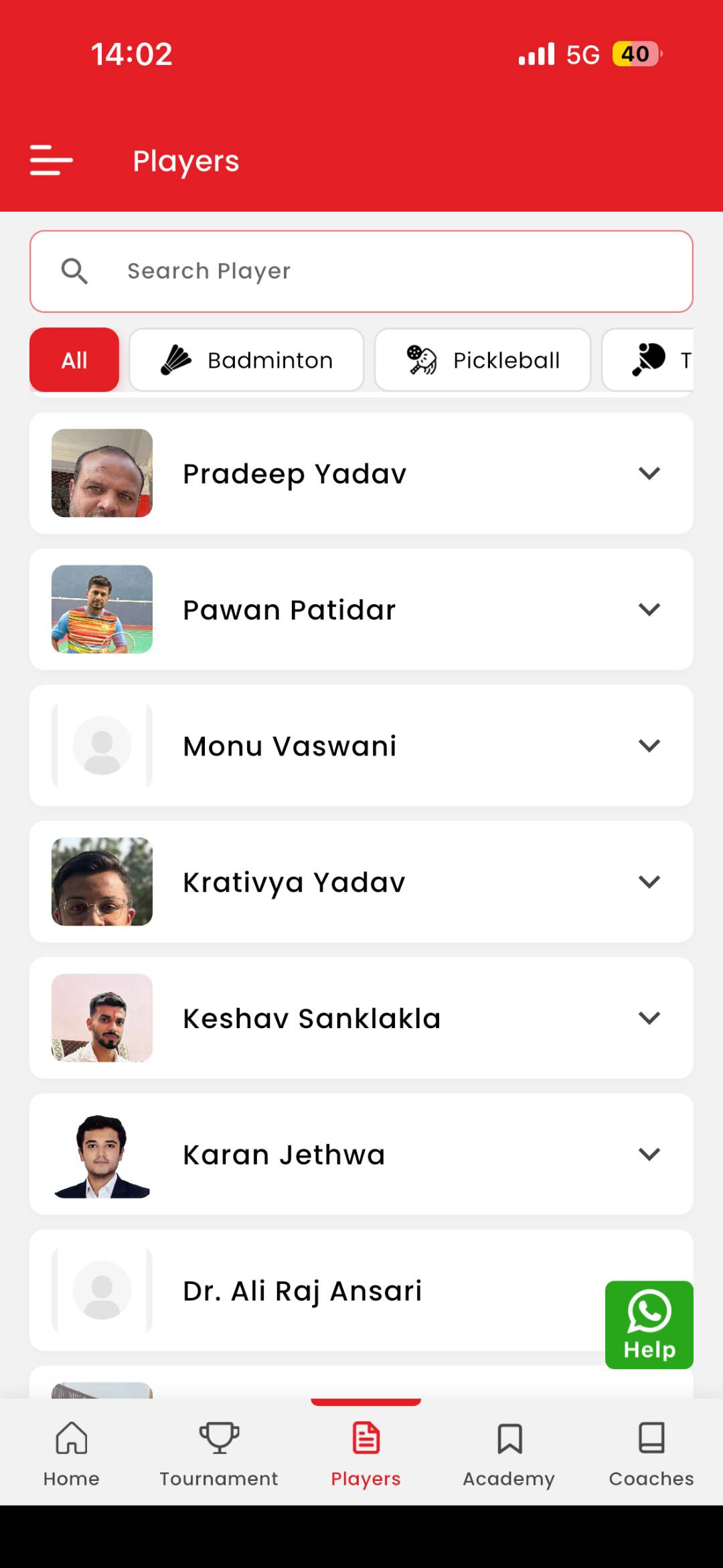Expand the Monu Vaswani row
Image resolution: width=723 pixels, height=1568 pixels.
[x=649, y=745]
